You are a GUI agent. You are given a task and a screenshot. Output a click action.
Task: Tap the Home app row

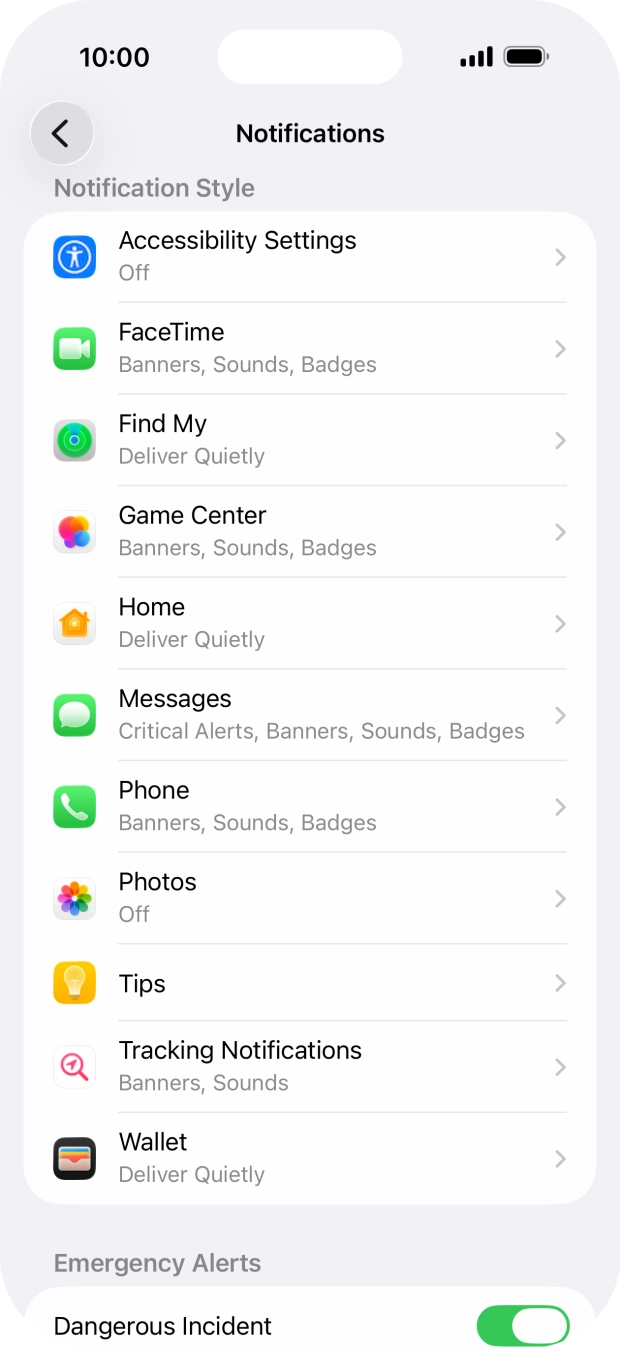point(310,623)
